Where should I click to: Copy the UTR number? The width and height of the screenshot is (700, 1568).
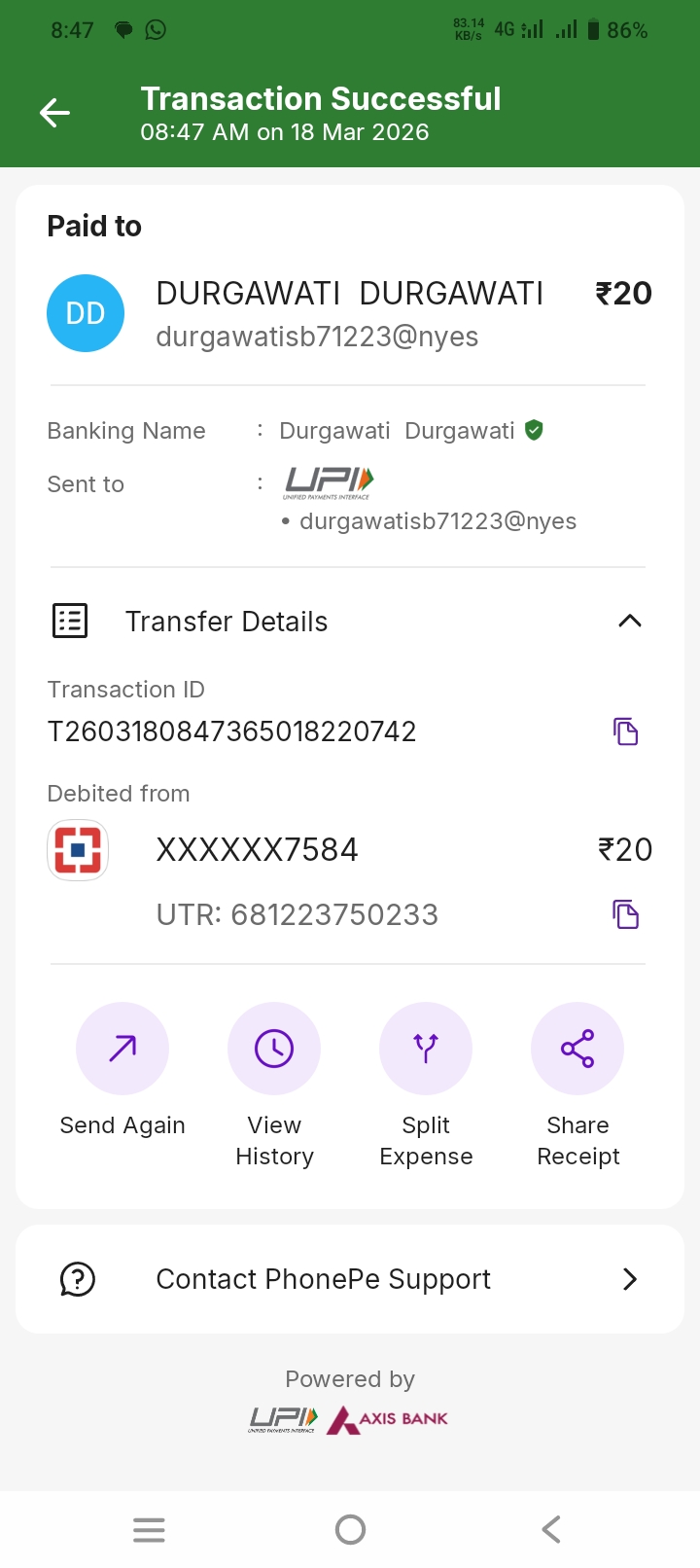[626, 914]
